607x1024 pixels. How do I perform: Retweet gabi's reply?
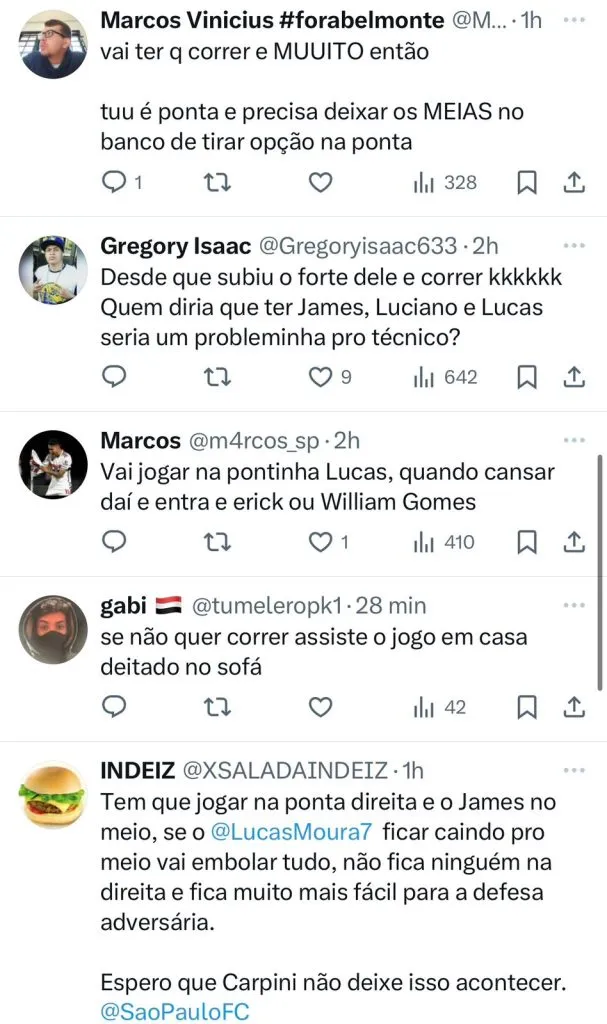(217, 707)
